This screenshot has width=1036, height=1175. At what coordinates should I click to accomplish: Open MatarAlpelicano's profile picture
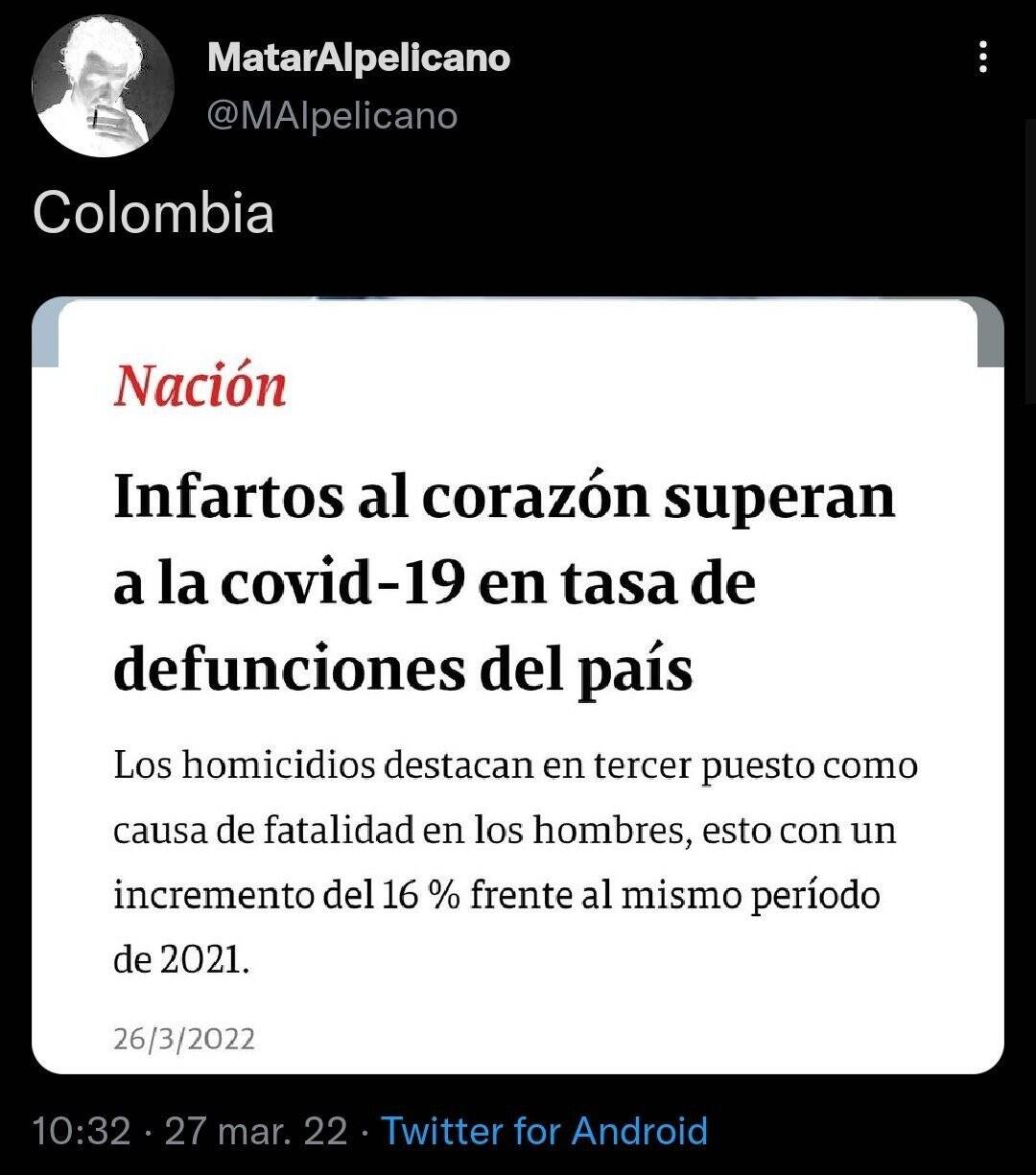pos(103,85)
